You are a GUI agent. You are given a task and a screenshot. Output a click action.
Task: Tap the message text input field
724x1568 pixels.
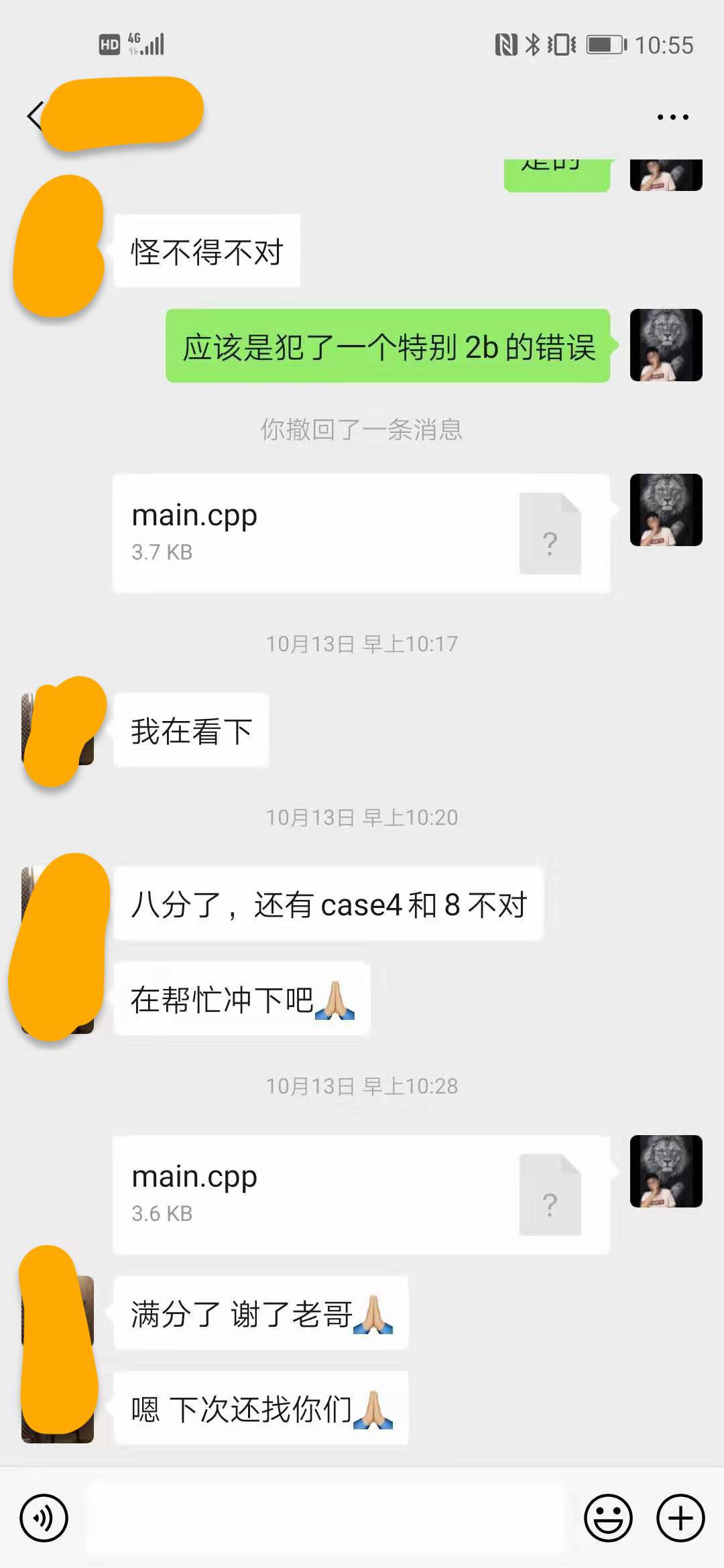point(325,1518)
